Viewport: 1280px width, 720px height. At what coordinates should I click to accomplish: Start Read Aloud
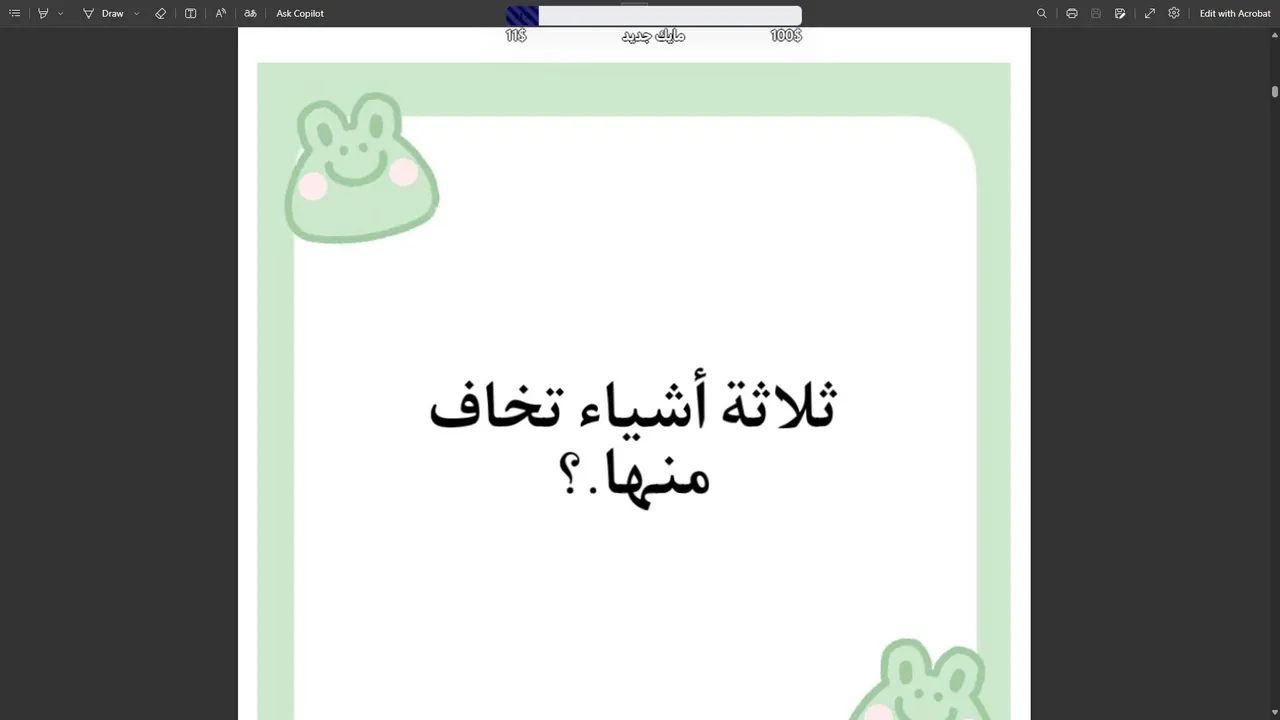pyautogui.click(x=221, y=13)
